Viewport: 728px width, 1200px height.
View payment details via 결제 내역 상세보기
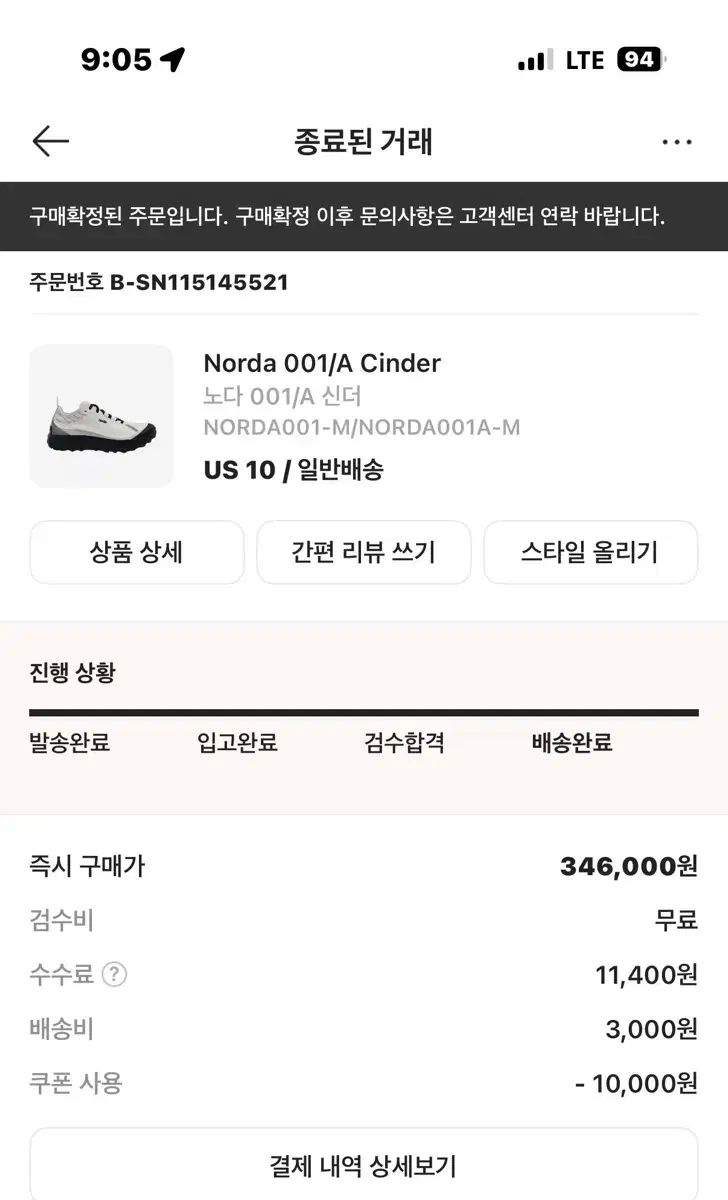[x=363, y=1165]
